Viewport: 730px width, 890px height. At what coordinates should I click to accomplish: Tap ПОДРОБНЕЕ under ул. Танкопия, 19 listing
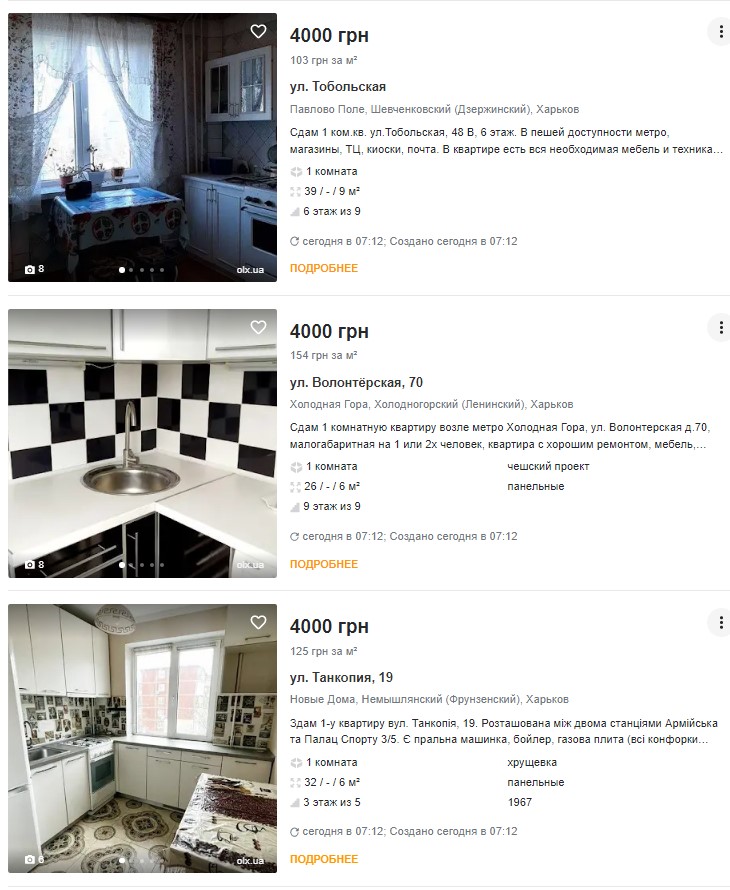[x=323, y=859]
